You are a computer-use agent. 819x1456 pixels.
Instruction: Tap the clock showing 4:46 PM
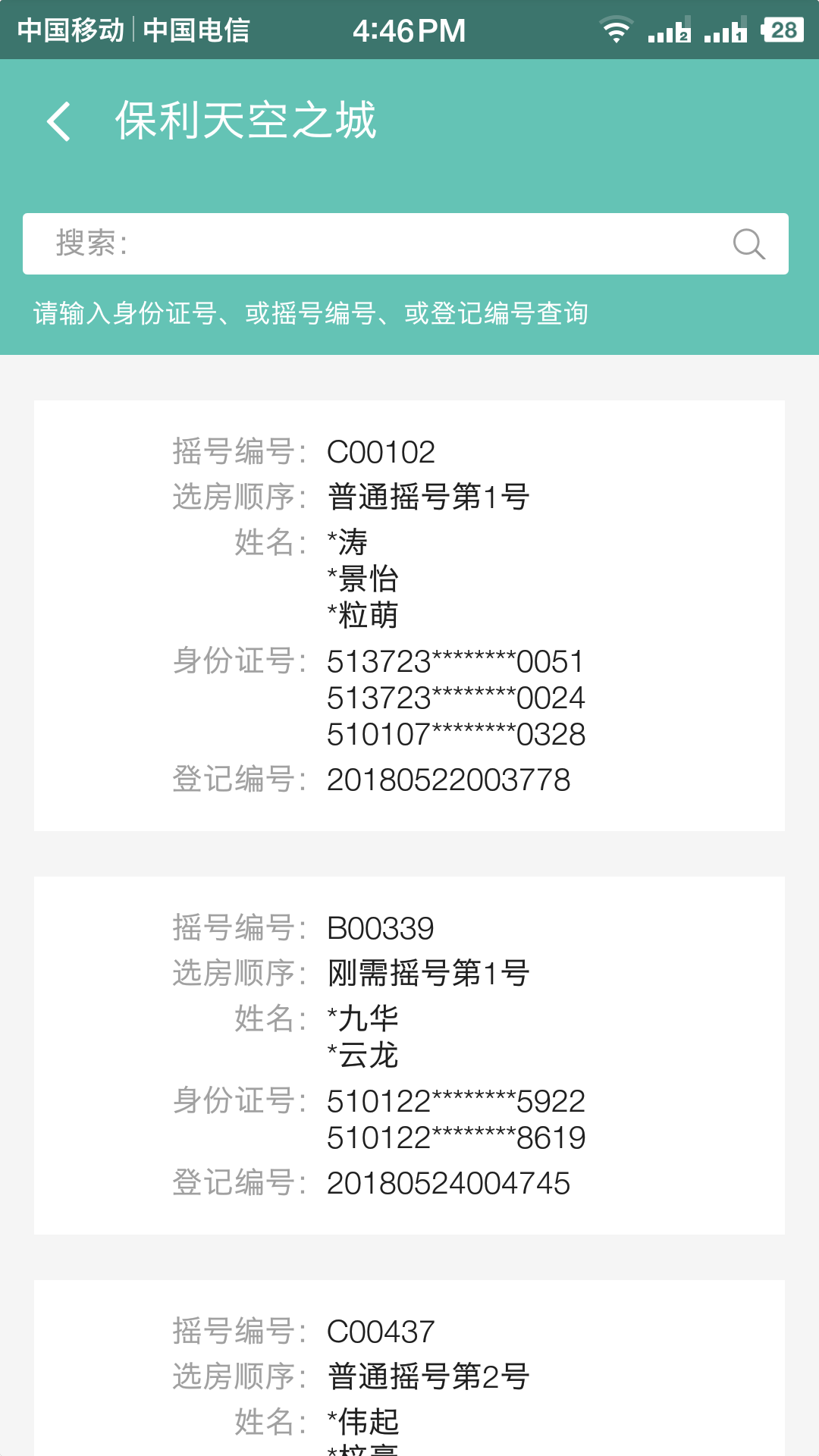click(409, 30)
